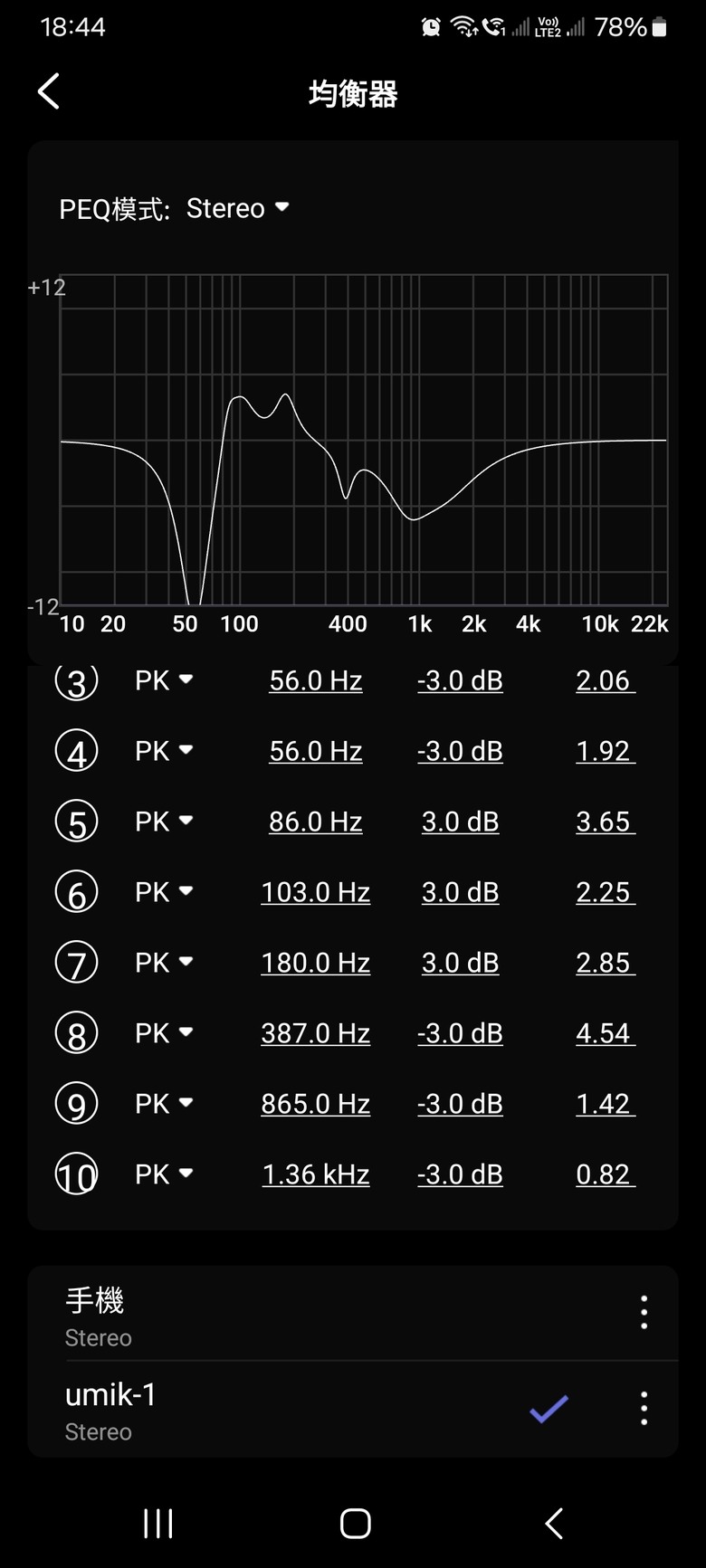This screenshot has width=706, height=1568.
Task: Change filter type of band 9
Action: tap(164, 1104)
